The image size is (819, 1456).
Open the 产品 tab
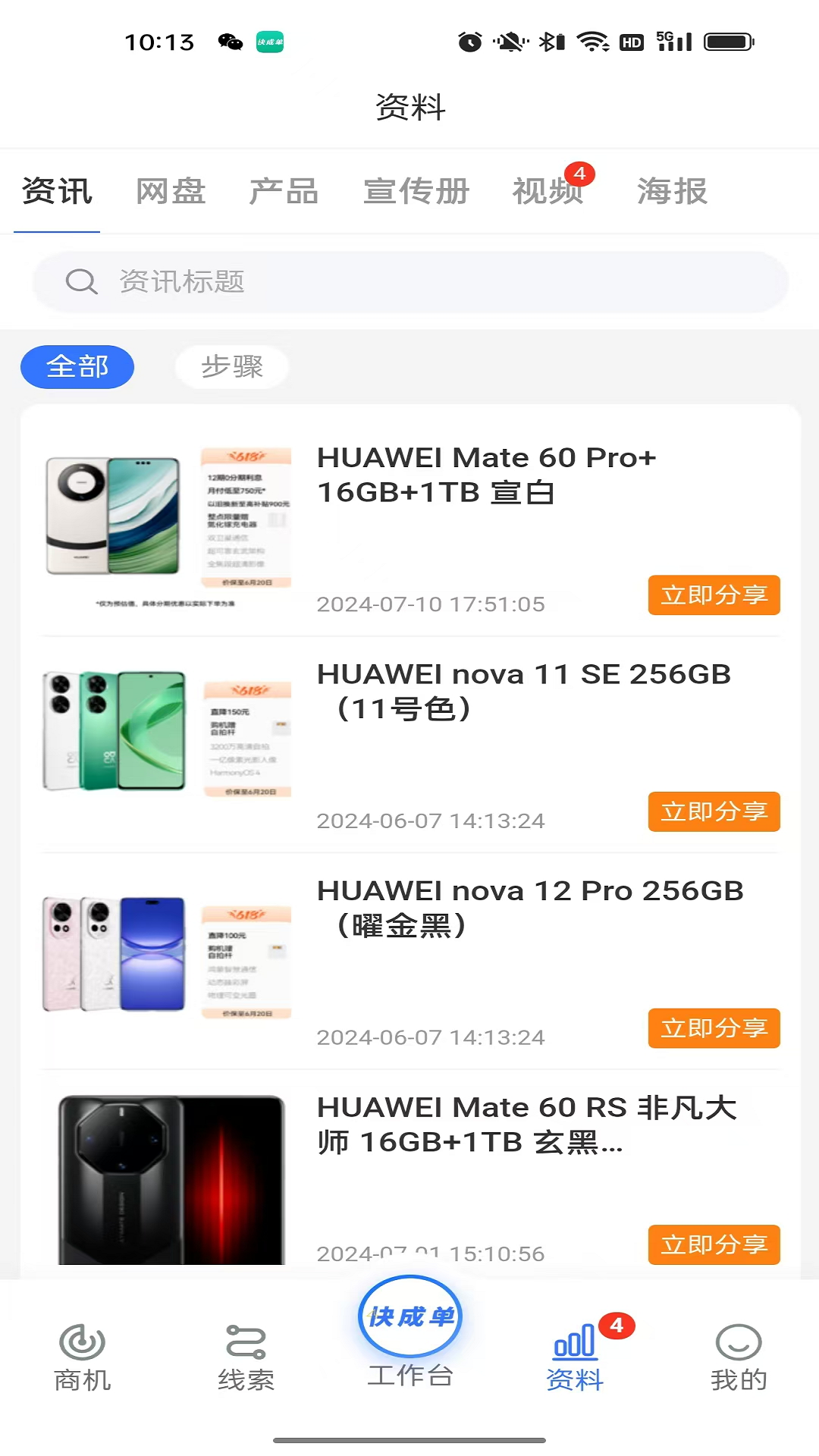pyautogui.click(x=284, y=191)
